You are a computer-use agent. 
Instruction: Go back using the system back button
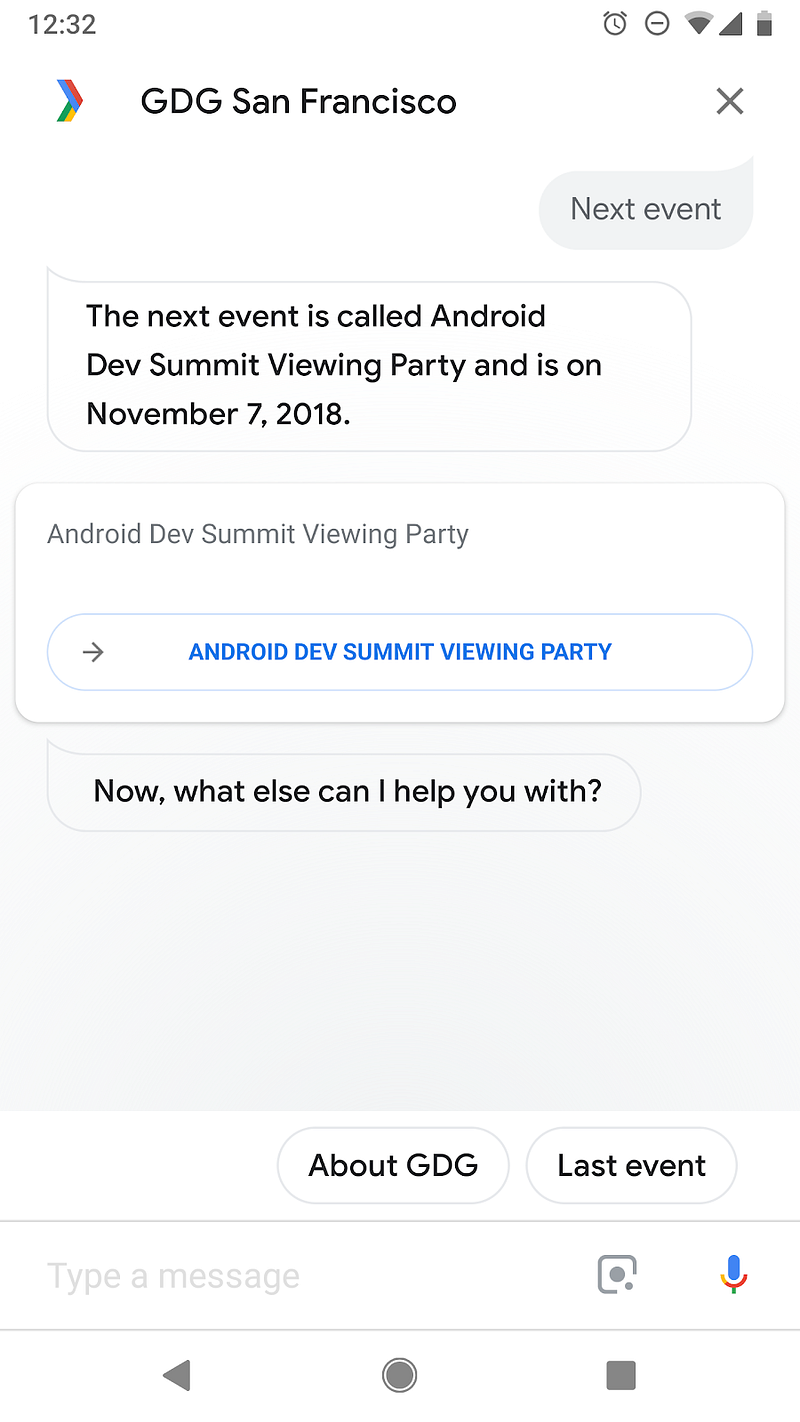177,1376
